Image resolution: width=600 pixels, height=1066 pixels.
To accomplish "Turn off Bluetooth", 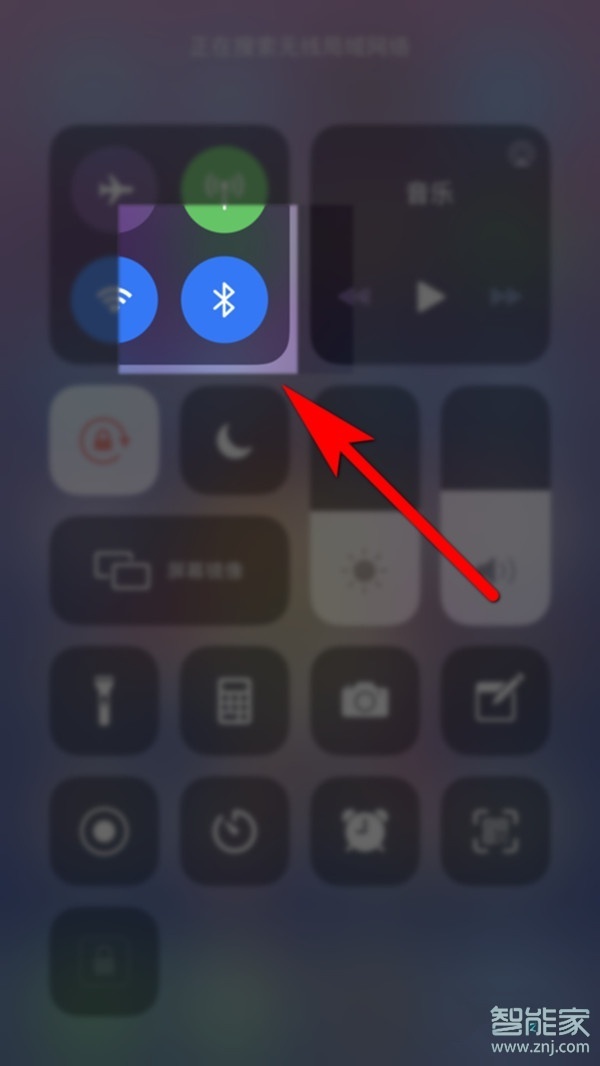I will (x=224, y=299).
